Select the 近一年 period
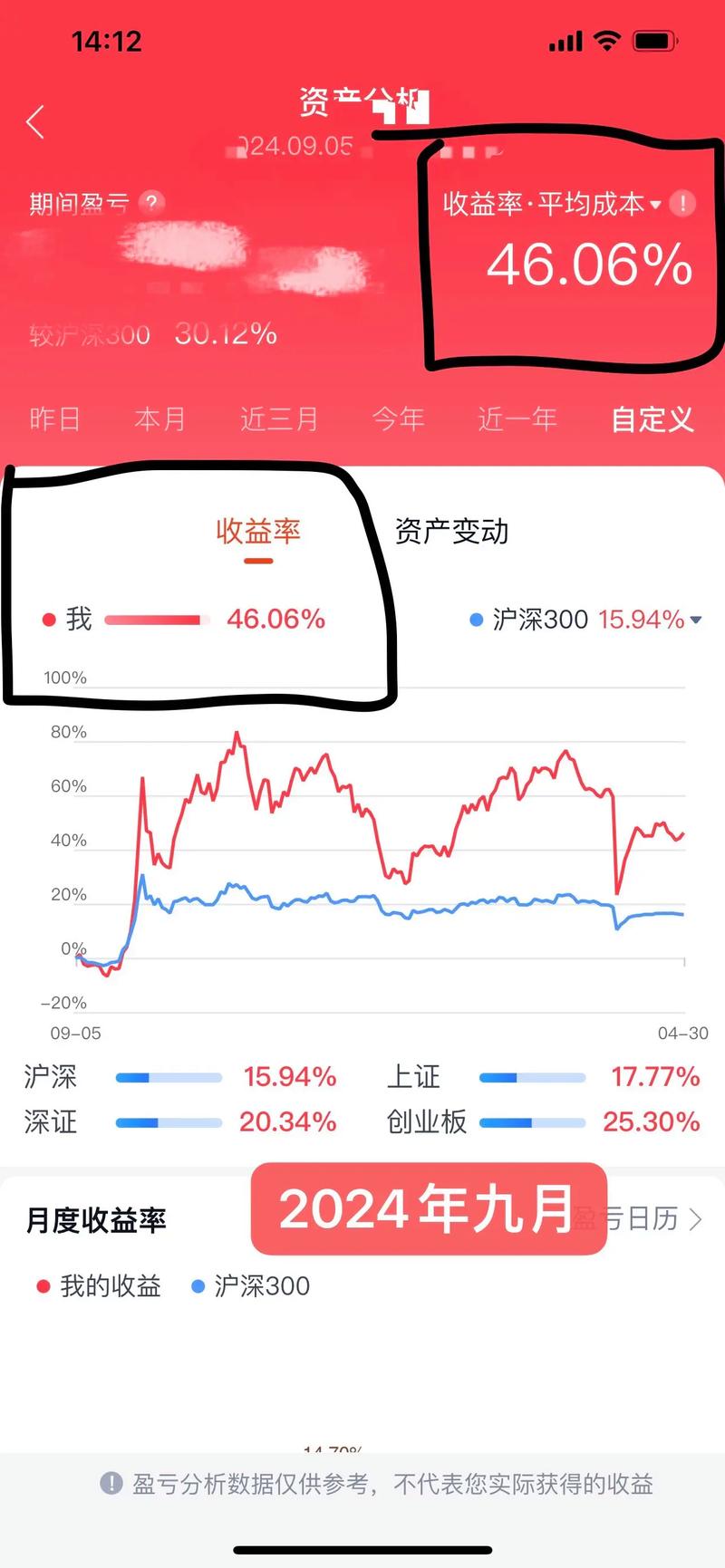 click(517, 418)
